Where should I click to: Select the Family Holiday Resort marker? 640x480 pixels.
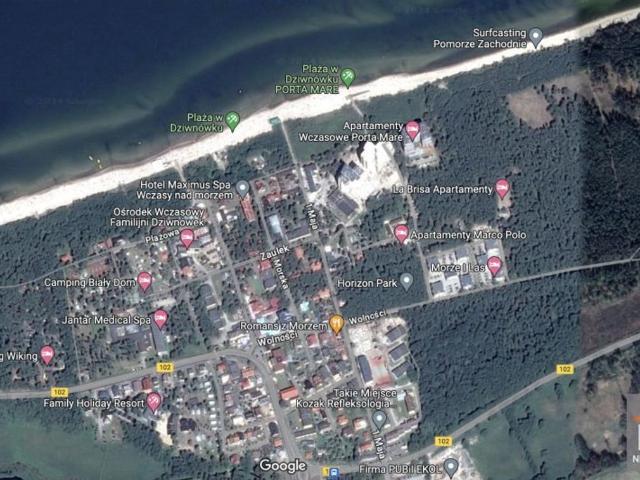pos(154,401)
